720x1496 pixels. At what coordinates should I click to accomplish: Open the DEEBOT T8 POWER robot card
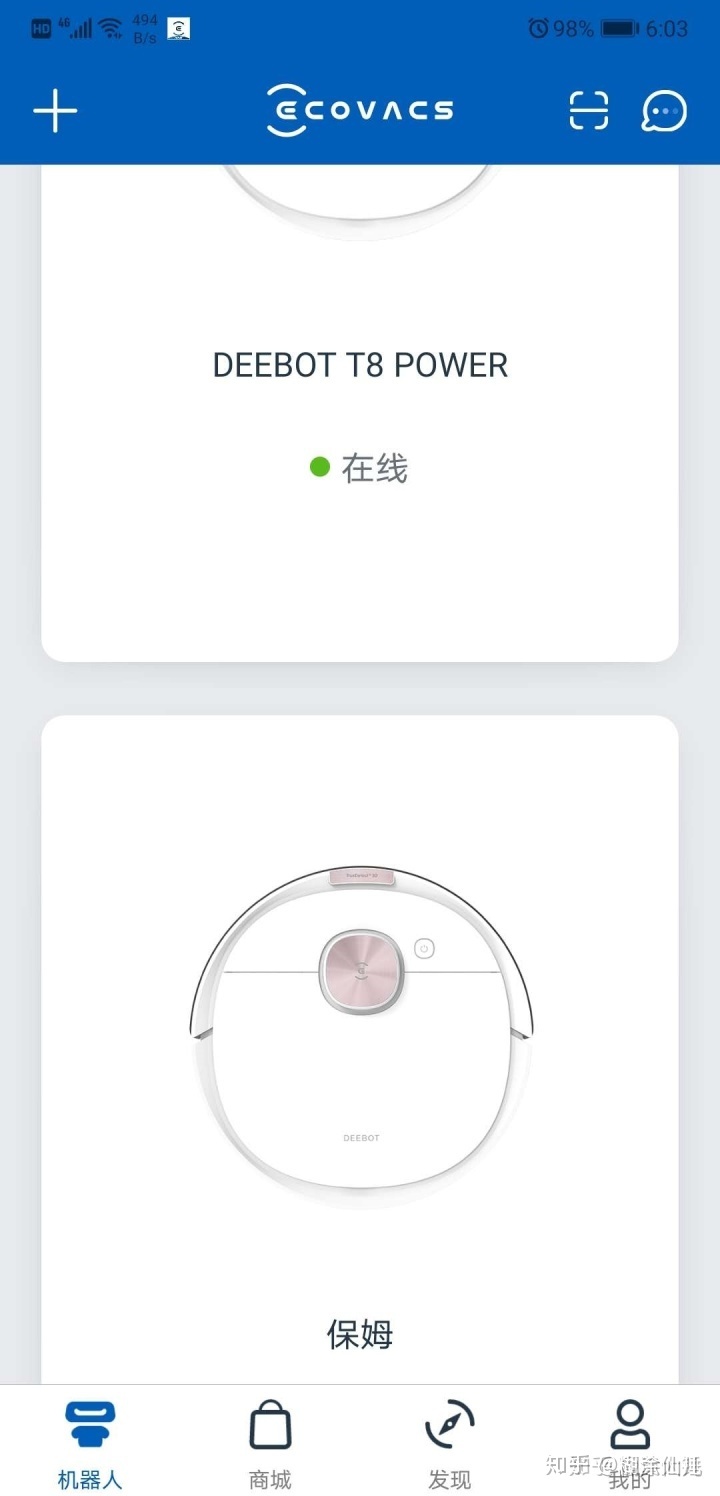click(360, 420)
